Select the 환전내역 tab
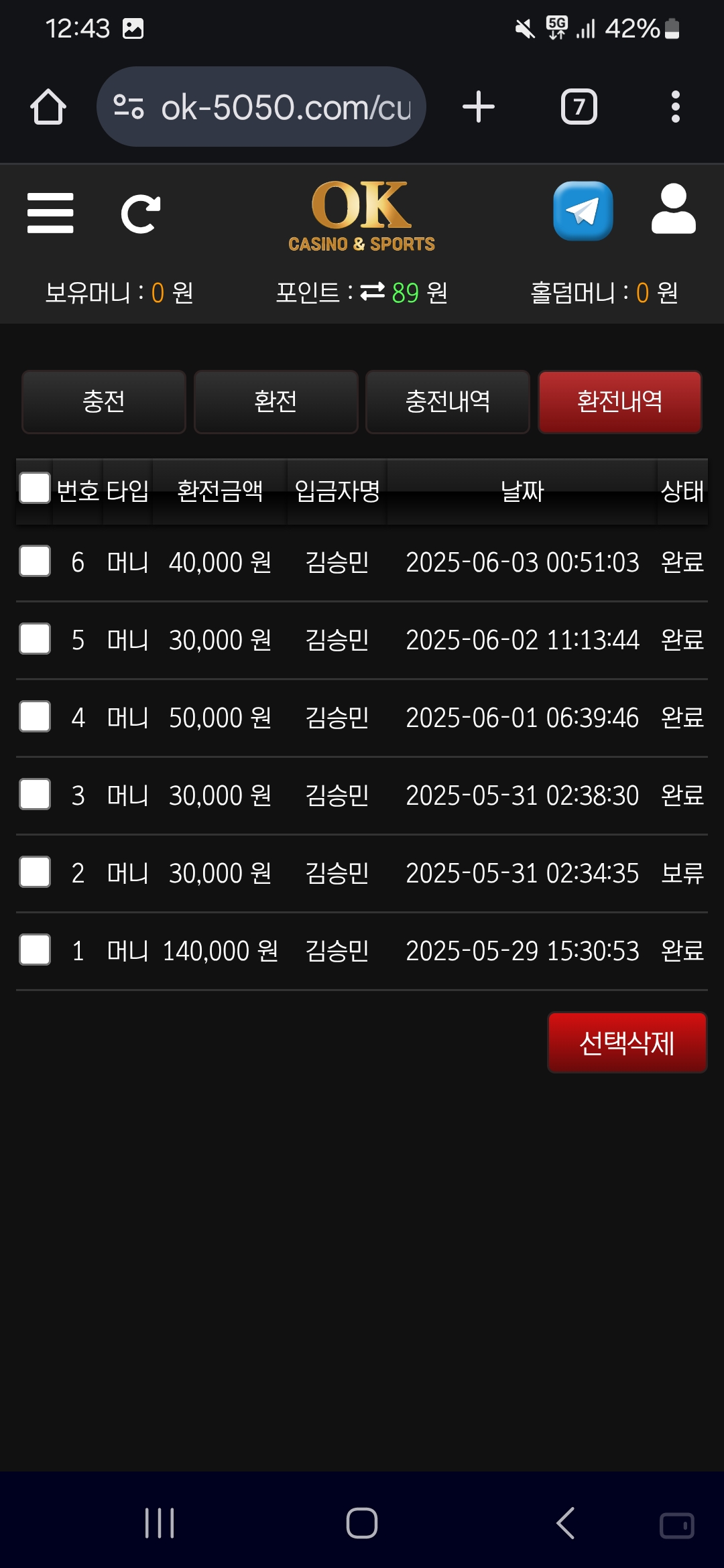The width and height of the screenshot is (724, 1568). click(620, 402)
